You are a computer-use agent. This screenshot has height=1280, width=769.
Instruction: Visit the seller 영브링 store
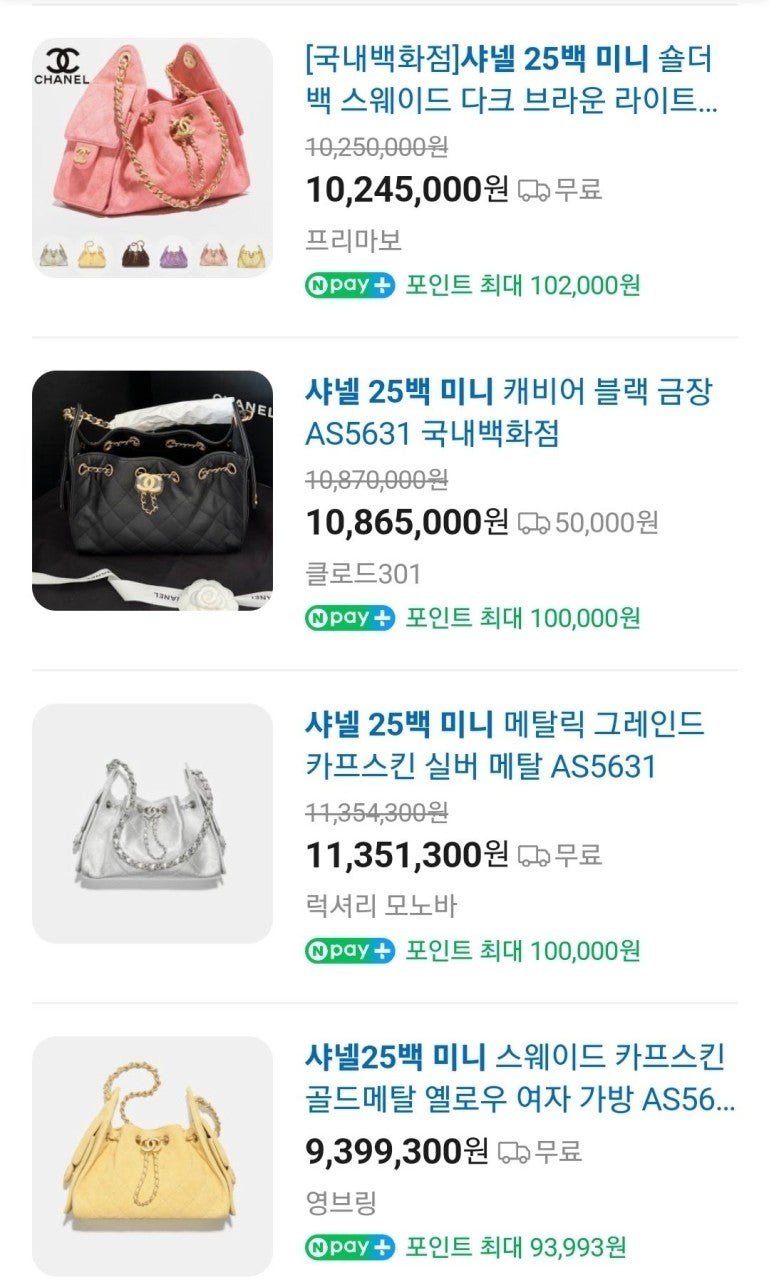coord(340,1202)
